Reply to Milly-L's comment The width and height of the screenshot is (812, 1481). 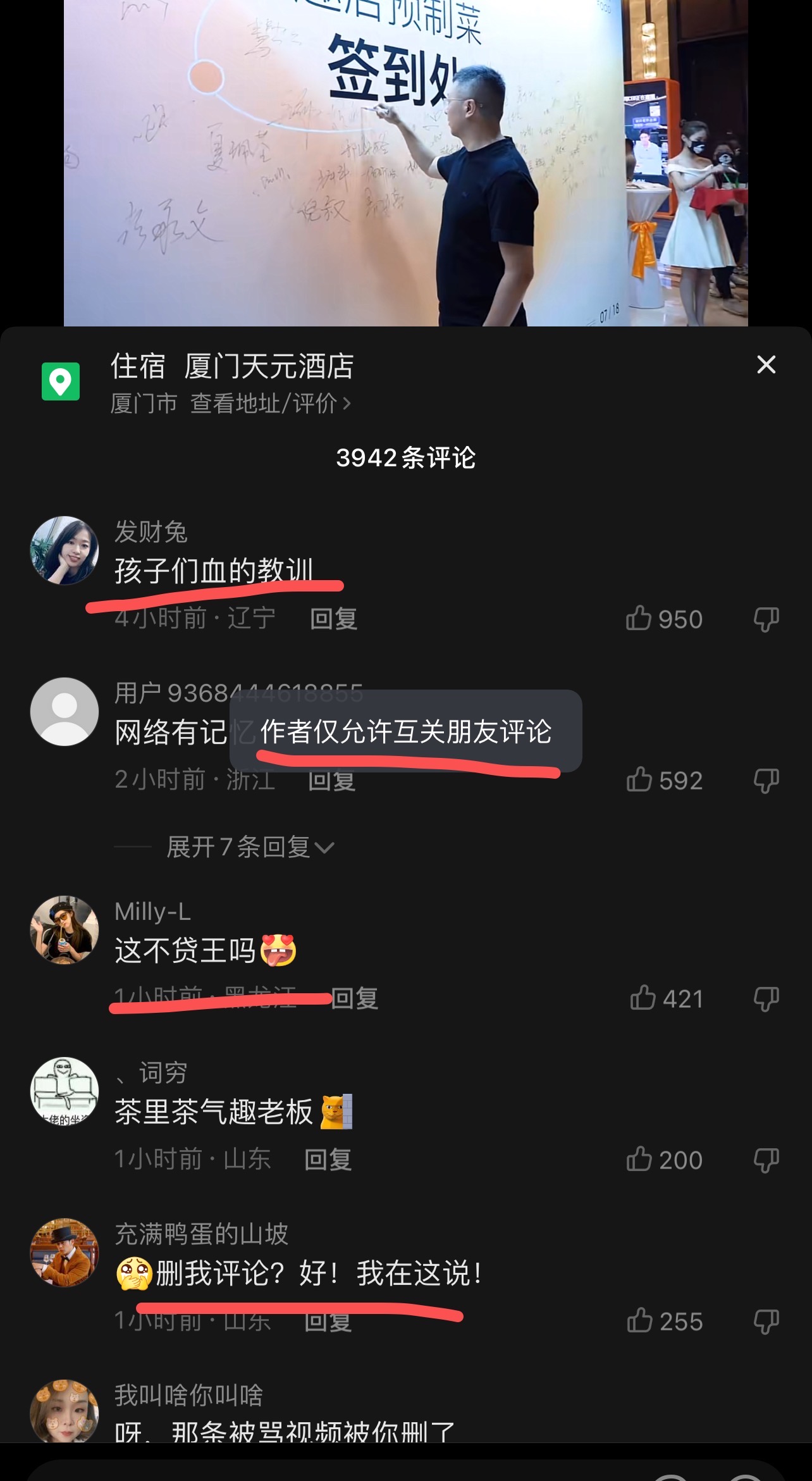(x=355, y=999)
